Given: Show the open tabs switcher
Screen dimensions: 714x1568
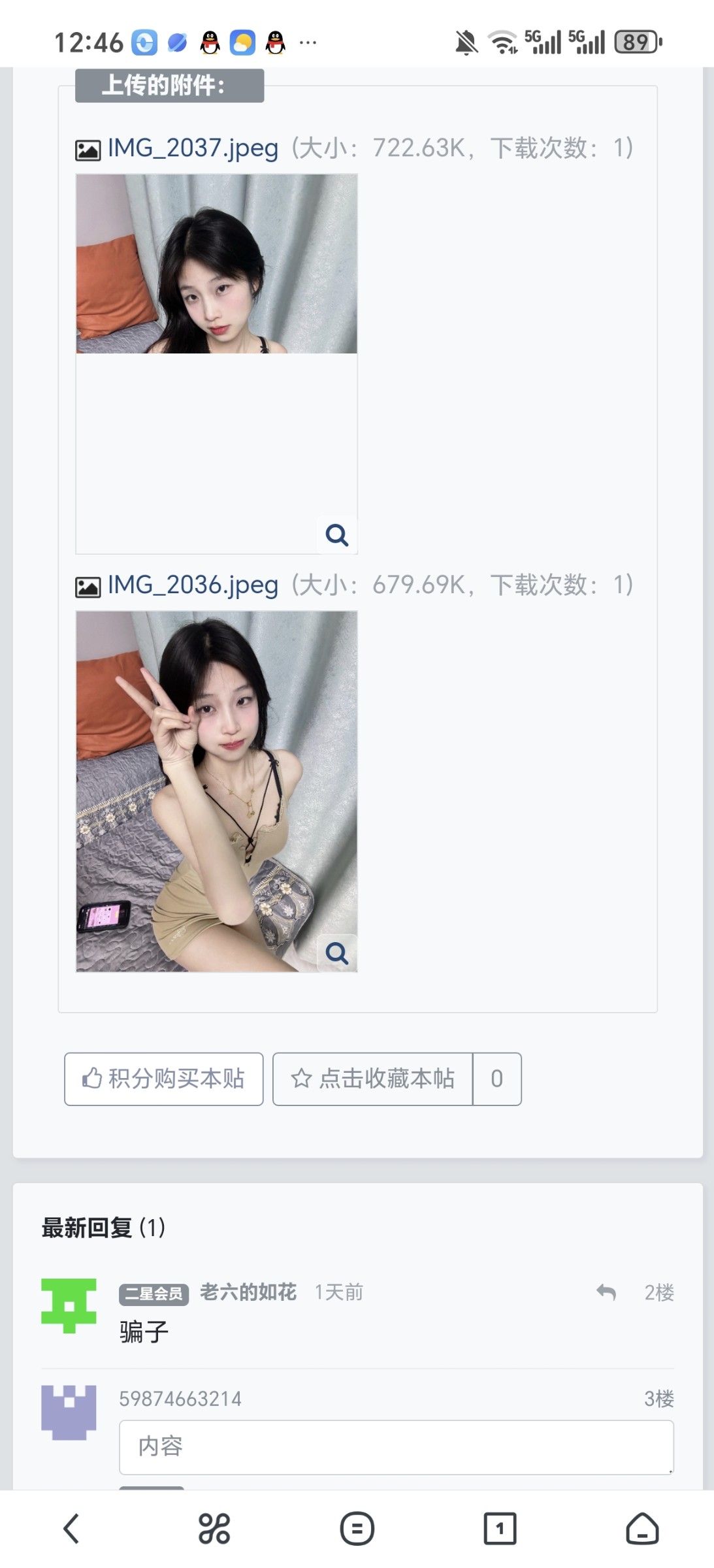Looking at the screenshot, I should coord(500,1529).
